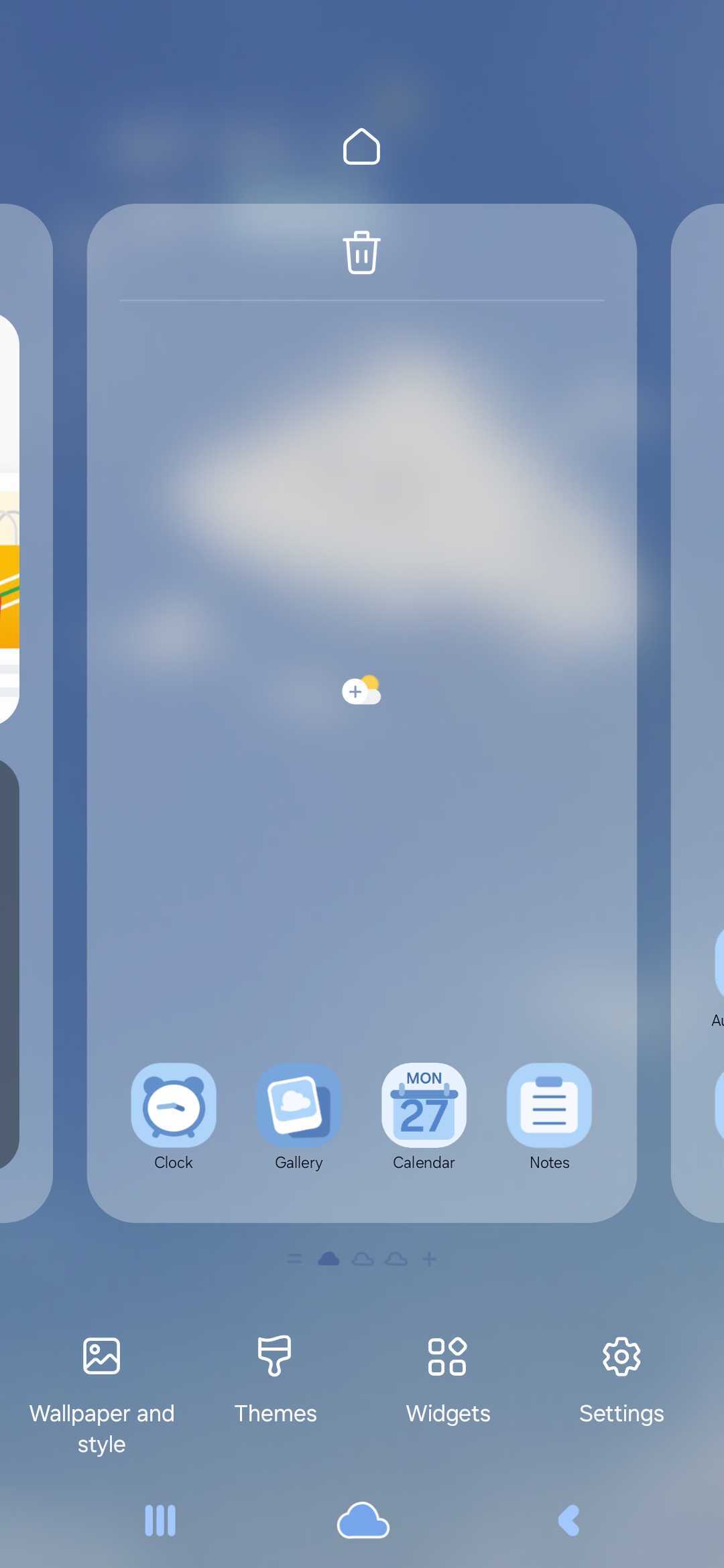Tap the Themes paint roller icon
Image resolution: width=724 pixels, height=1568 pixels.
pyautogui.click(x=275, y=1358)
